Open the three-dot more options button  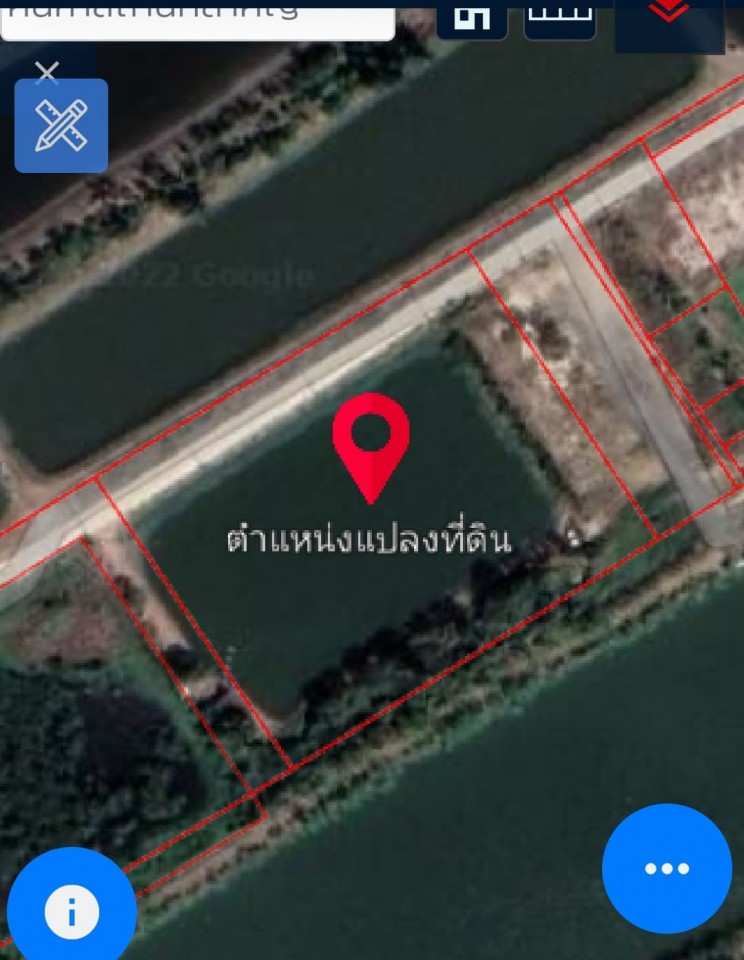click(x=667, y=868)
